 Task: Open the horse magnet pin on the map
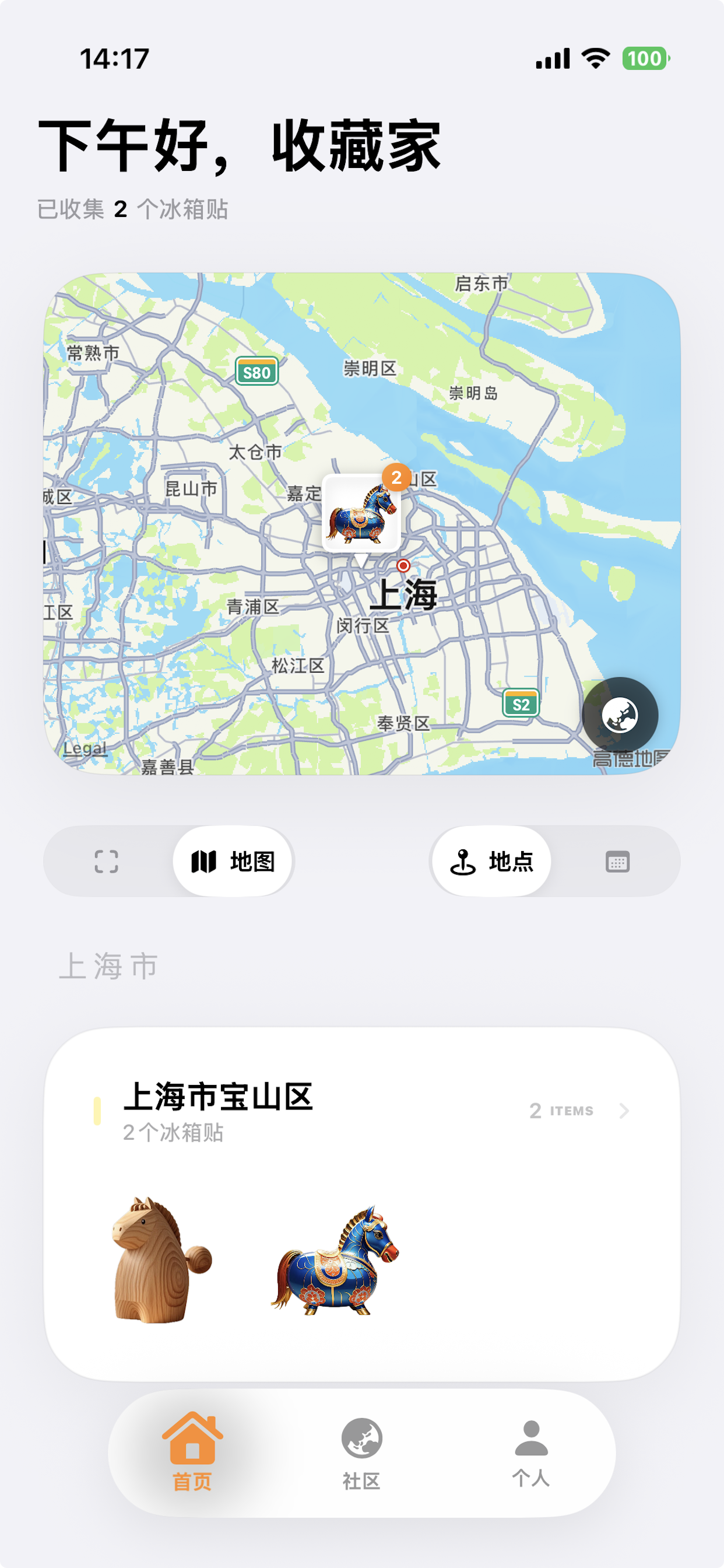pyautogui.click(x=361, y=513)
